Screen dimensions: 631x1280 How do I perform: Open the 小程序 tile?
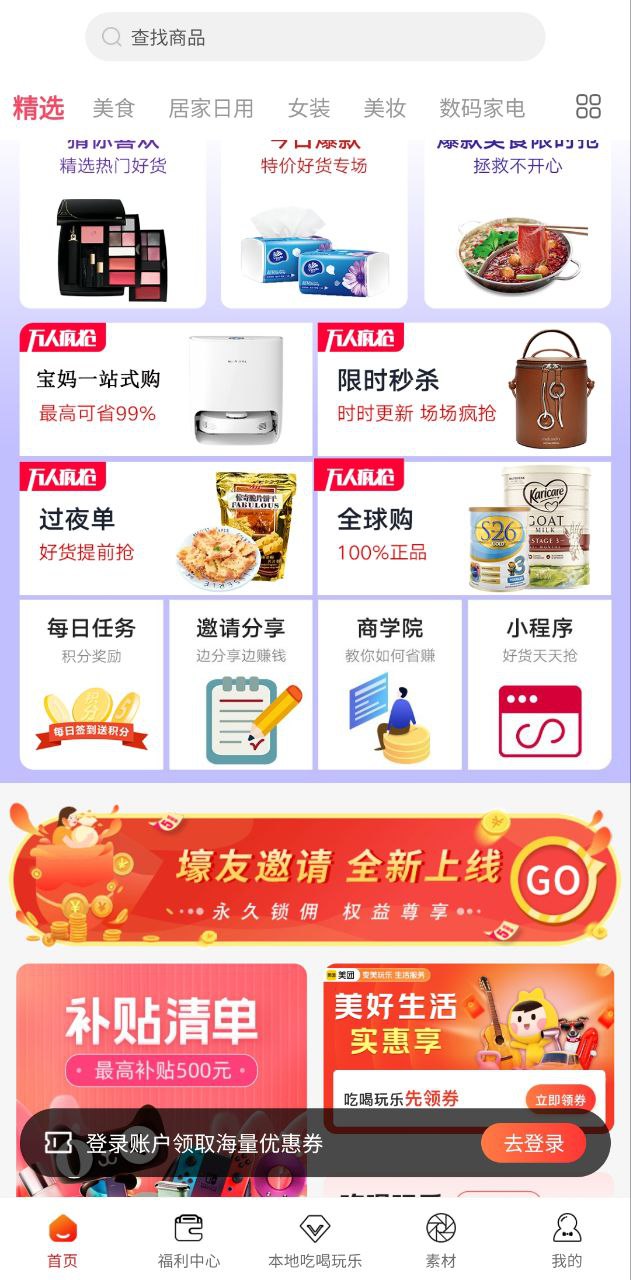pos(539,684)
